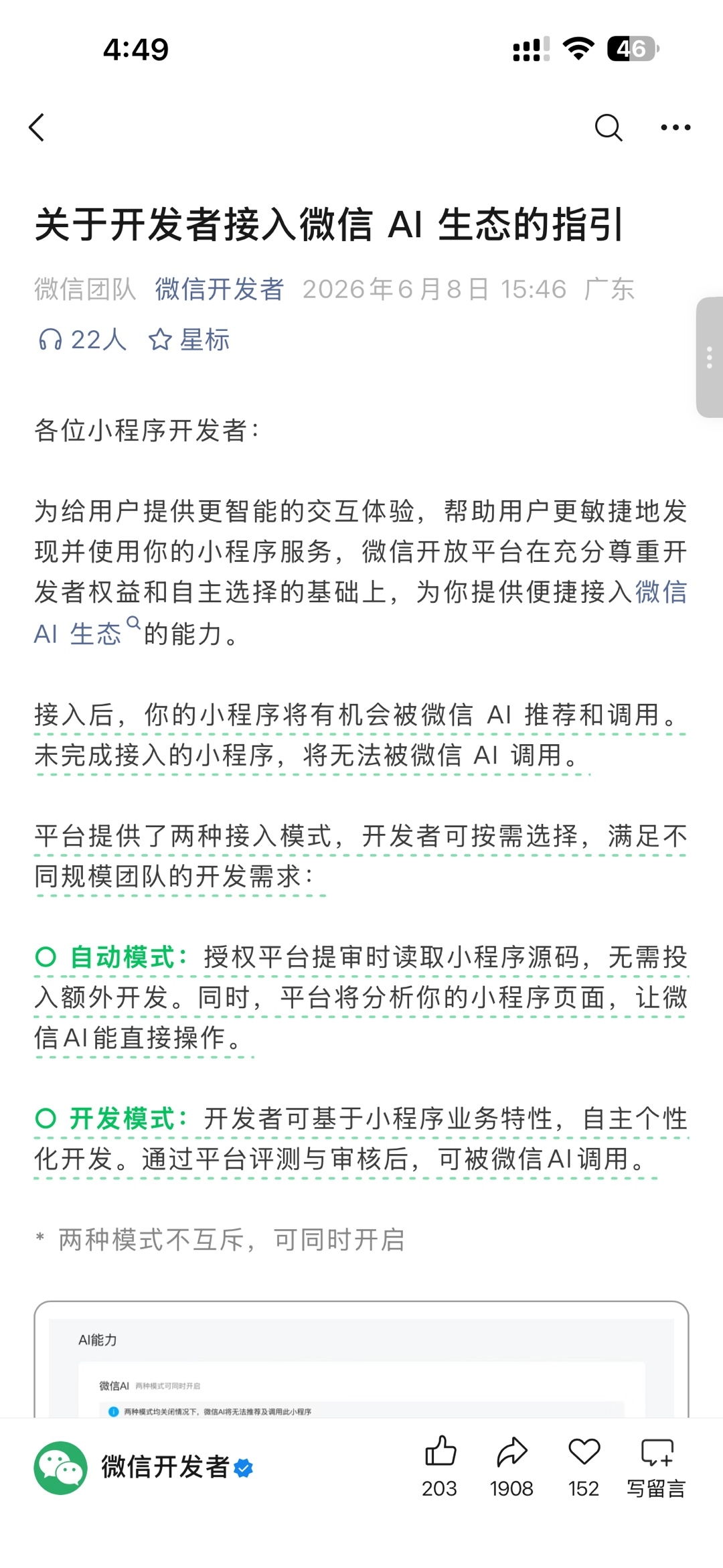Image resolution: width=723 pixels, height=1568 pixels.
Task: Open the 微信开发者 account link under title
Action: point(220,289)
